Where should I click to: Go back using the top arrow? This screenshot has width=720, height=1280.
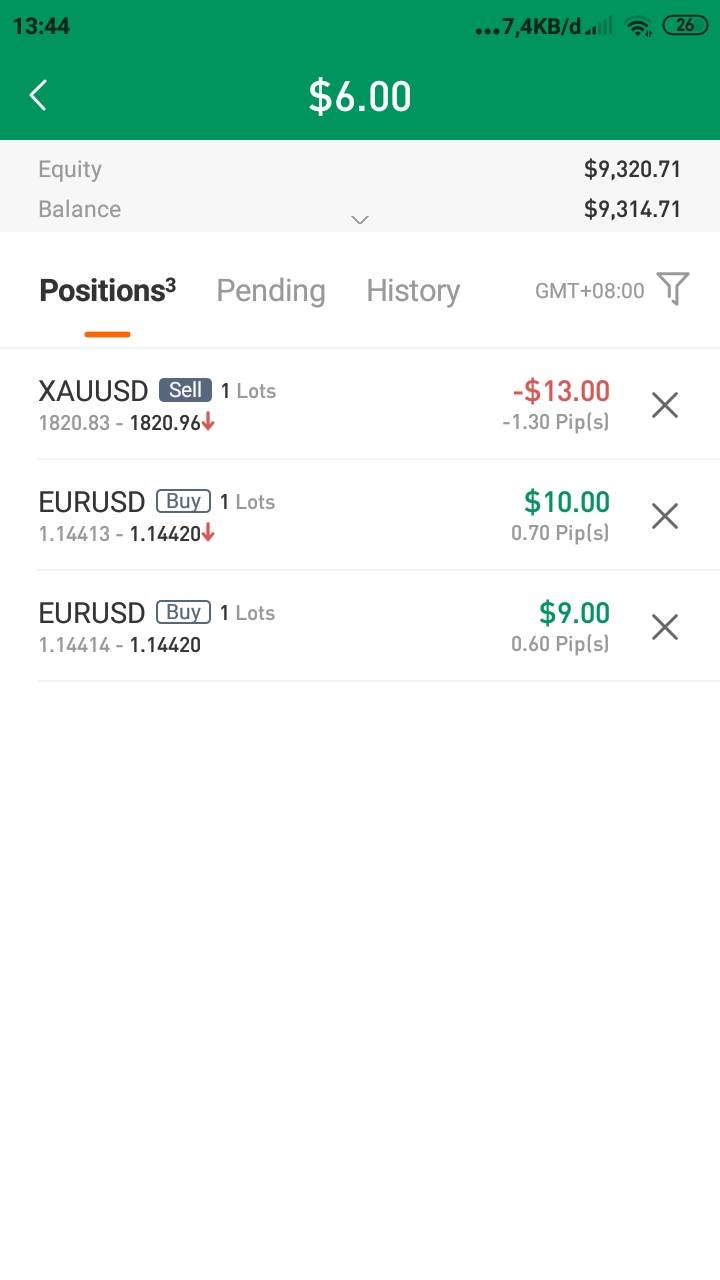coord(38,96)
